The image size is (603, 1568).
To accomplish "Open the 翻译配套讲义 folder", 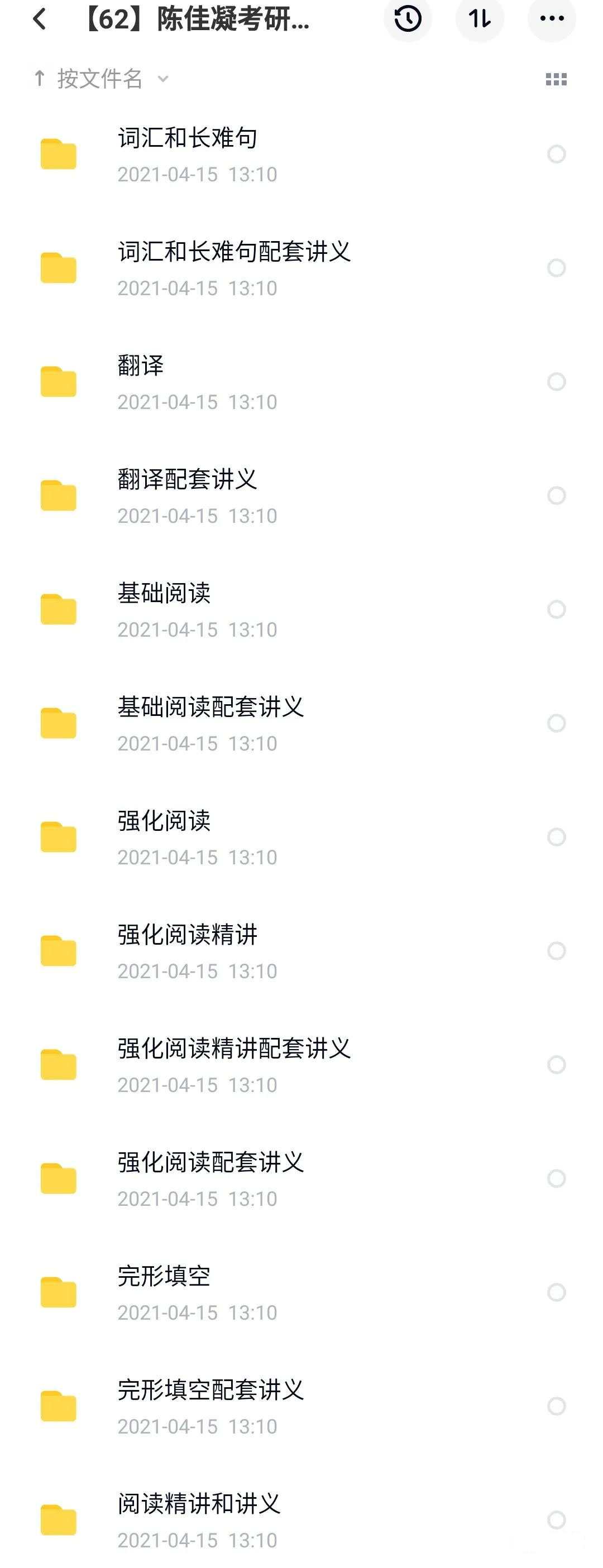I will [188, 480].
